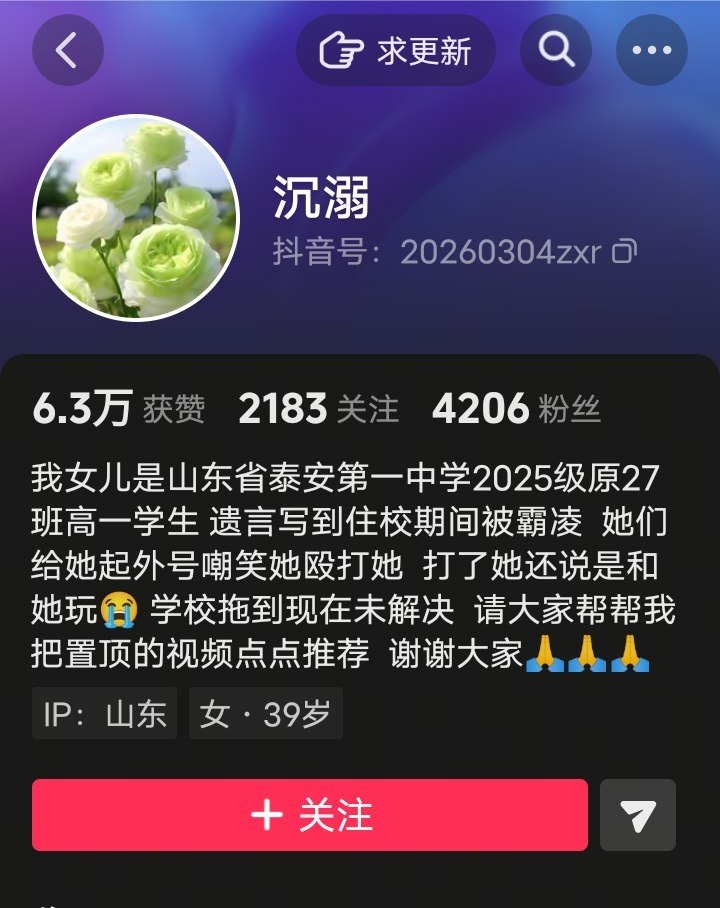
Task: Open the 2183 关注 following list
Action: coord(319,408)
